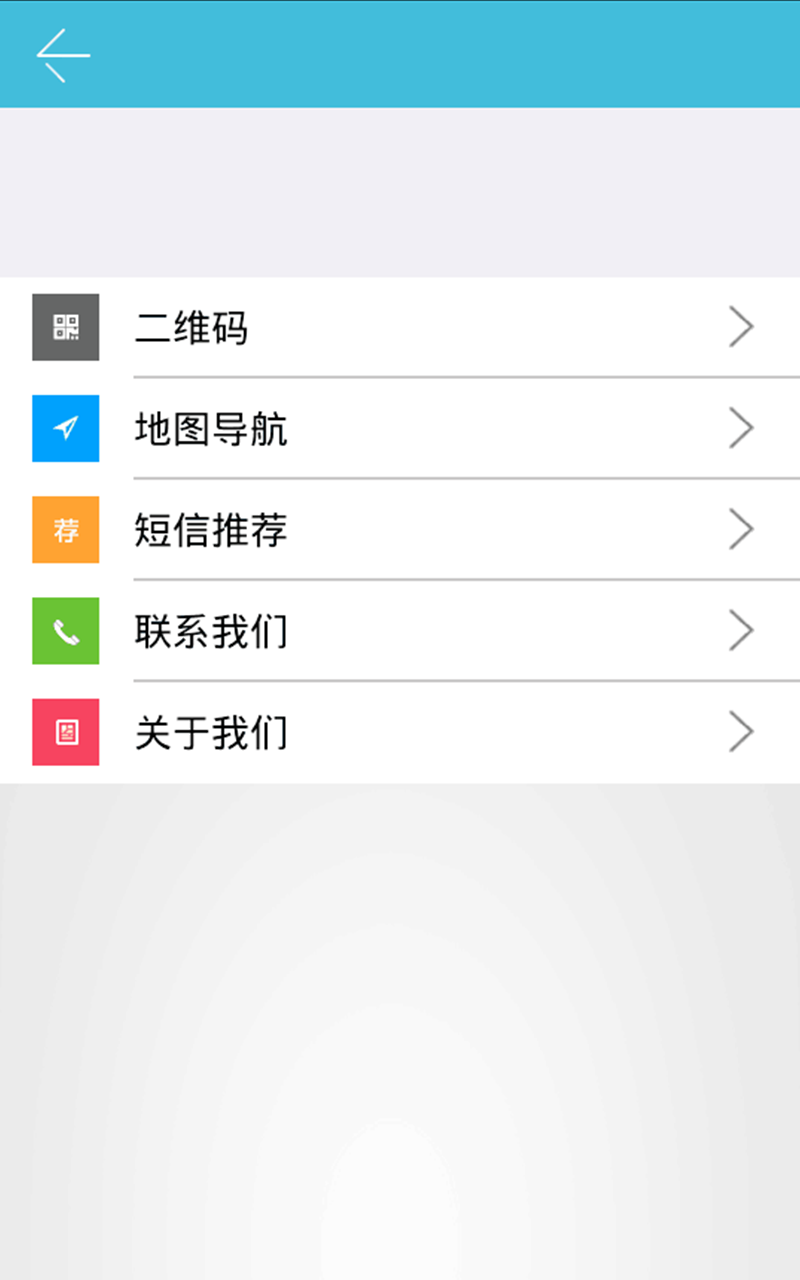Select the 短信推荐 option

click(400, 530)
